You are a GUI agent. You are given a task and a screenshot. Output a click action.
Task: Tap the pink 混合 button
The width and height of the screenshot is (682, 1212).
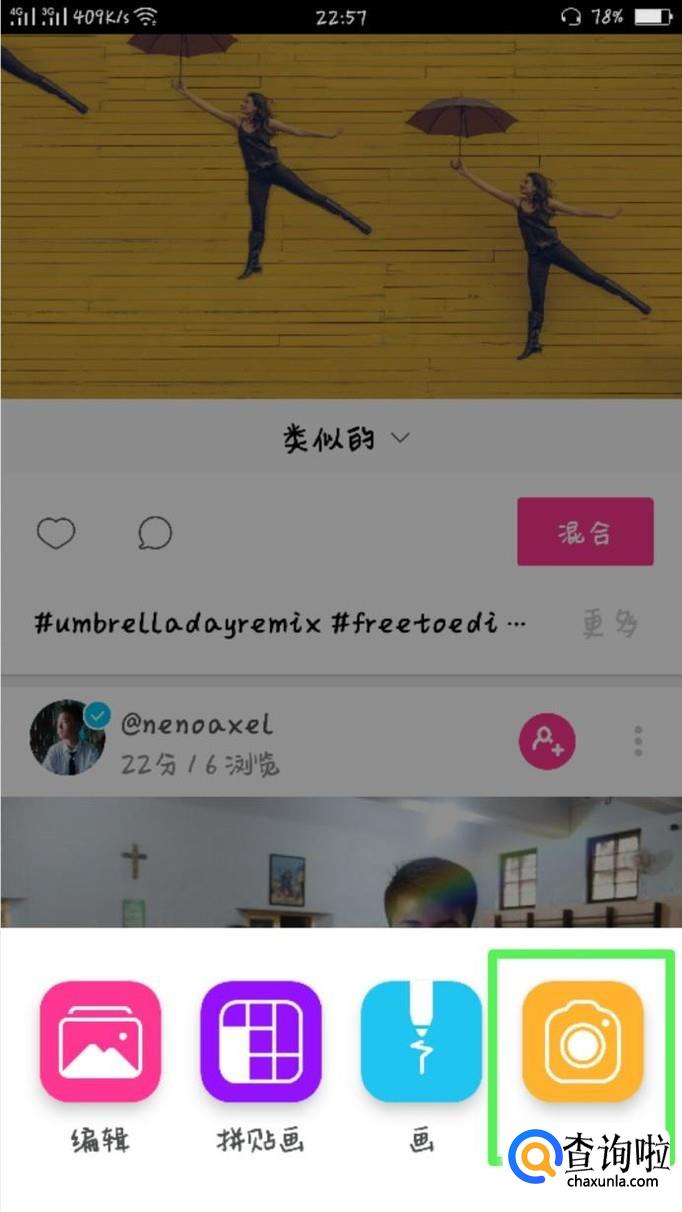585,532
